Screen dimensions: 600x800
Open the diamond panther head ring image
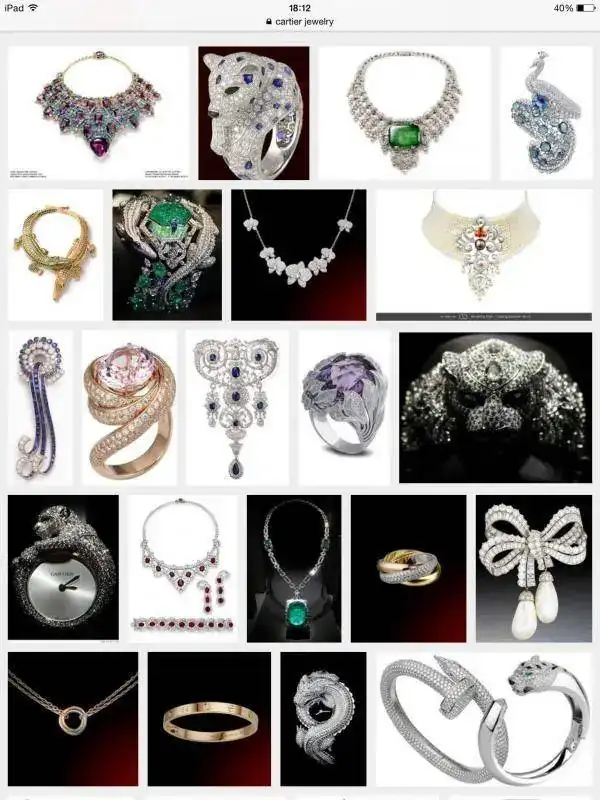pos(253,113)
